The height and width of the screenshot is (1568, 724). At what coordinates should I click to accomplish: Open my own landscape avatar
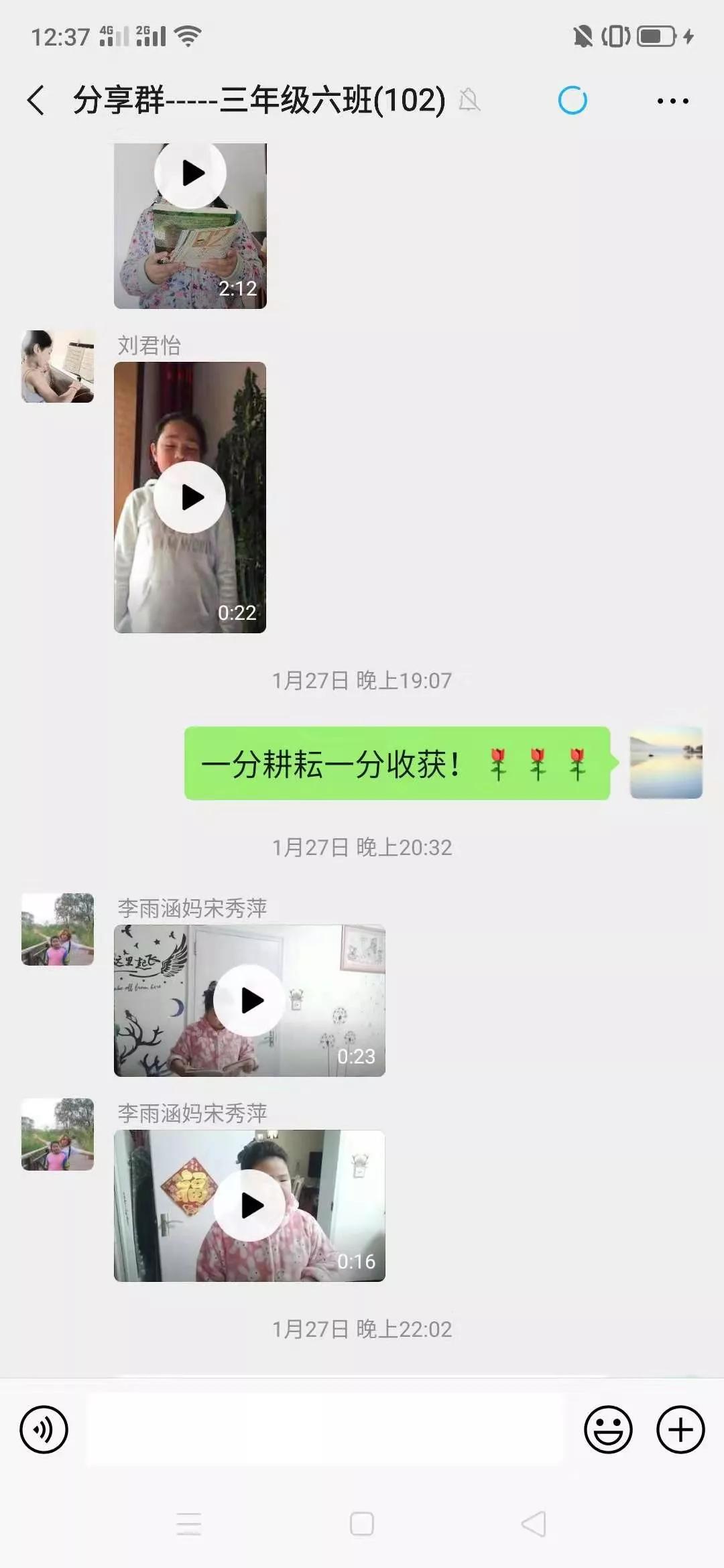click(x=666, y=763)
